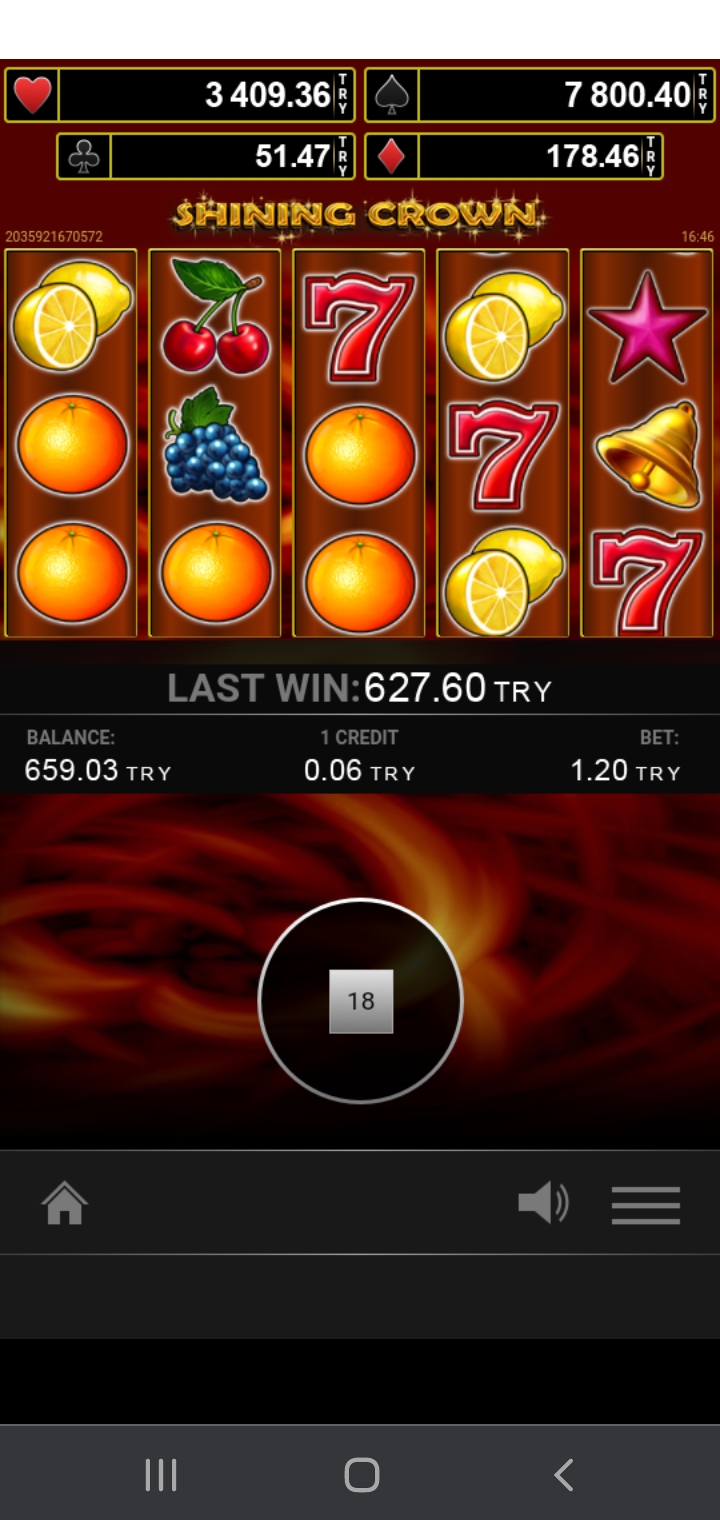720x1520 pixels.
Task: Open the hamburger menu
Action: click(645, 1204)
